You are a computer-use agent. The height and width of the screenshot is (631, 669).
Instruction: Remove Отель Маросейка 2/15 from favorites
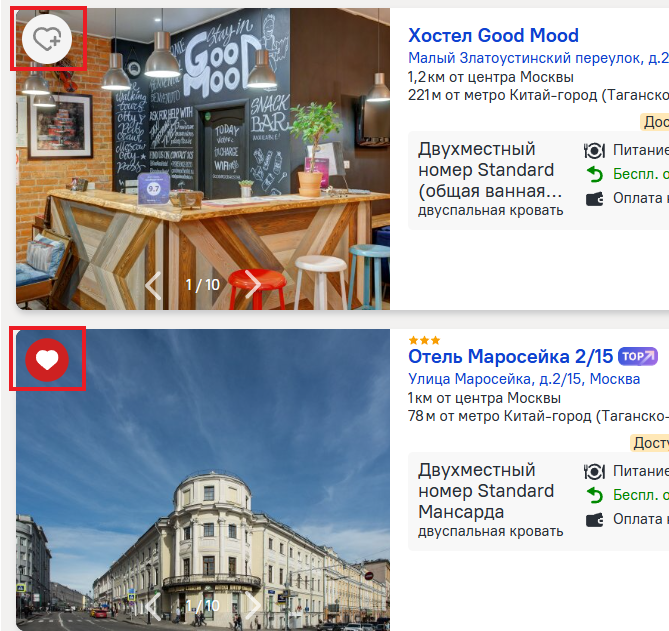coord(47,360)
